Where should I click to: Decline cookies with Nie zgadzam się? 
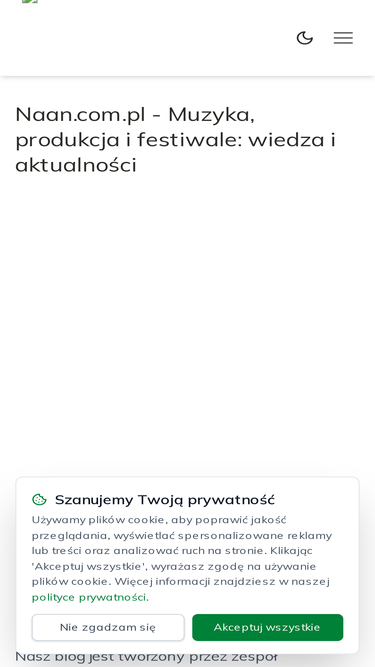point(108,627)
